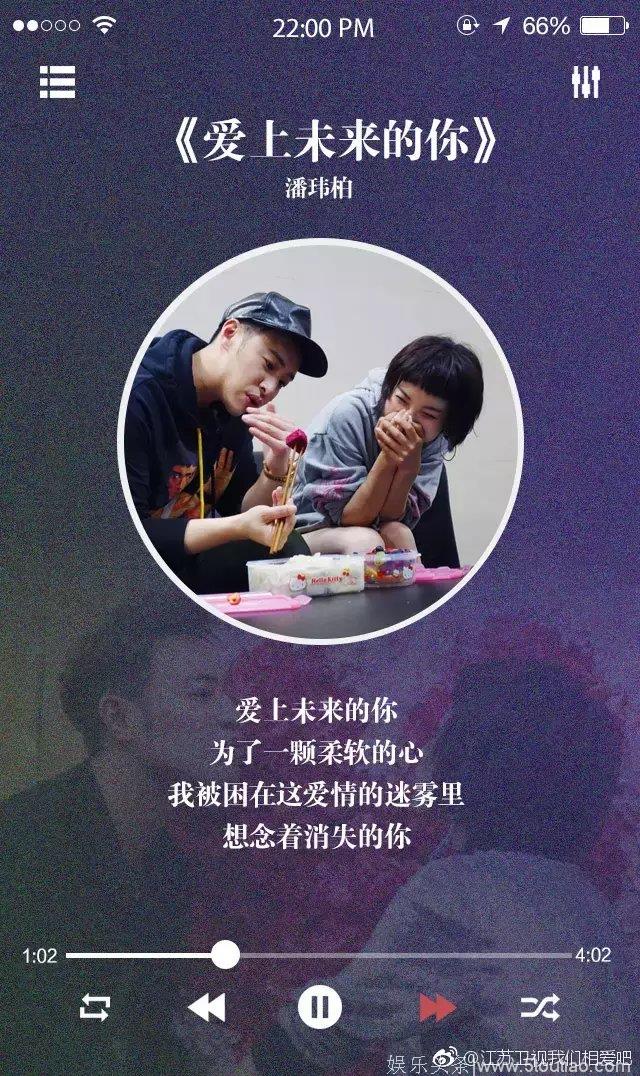Toggle repeat mode
Screen dimensions: 640x1076
pyautogui.click(x=95, y=1007)
